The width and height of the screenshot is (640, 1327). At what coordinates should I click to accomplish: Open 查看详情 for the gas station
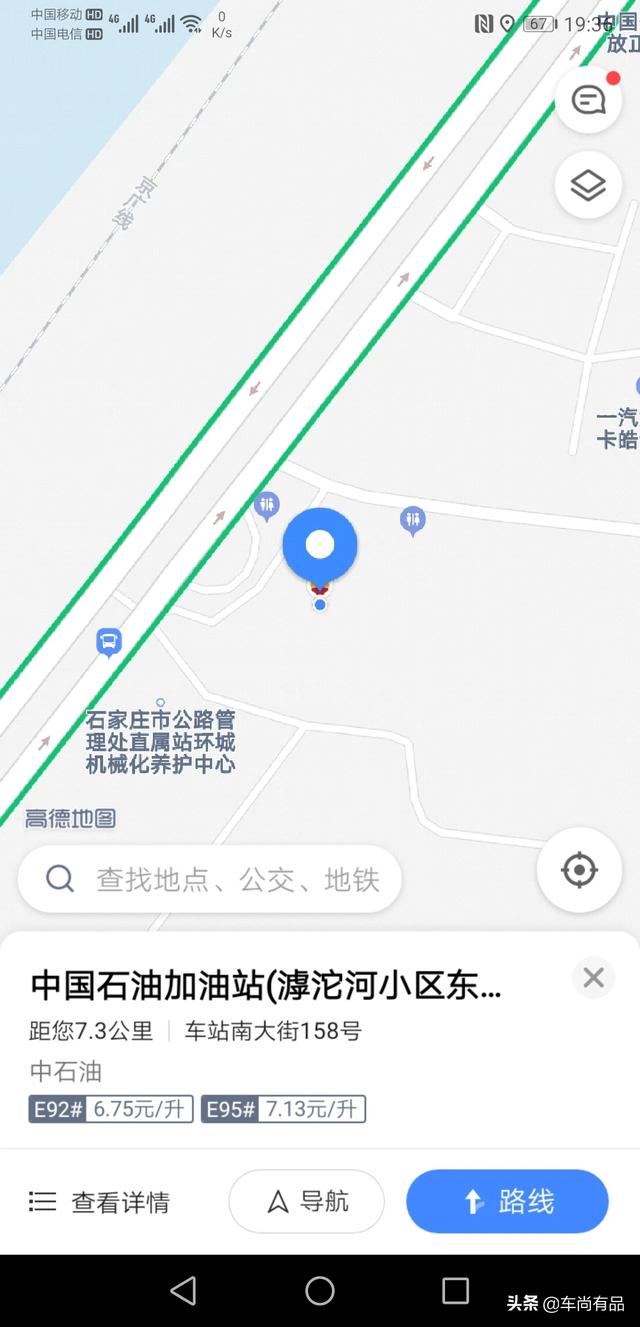point(99,1201)
